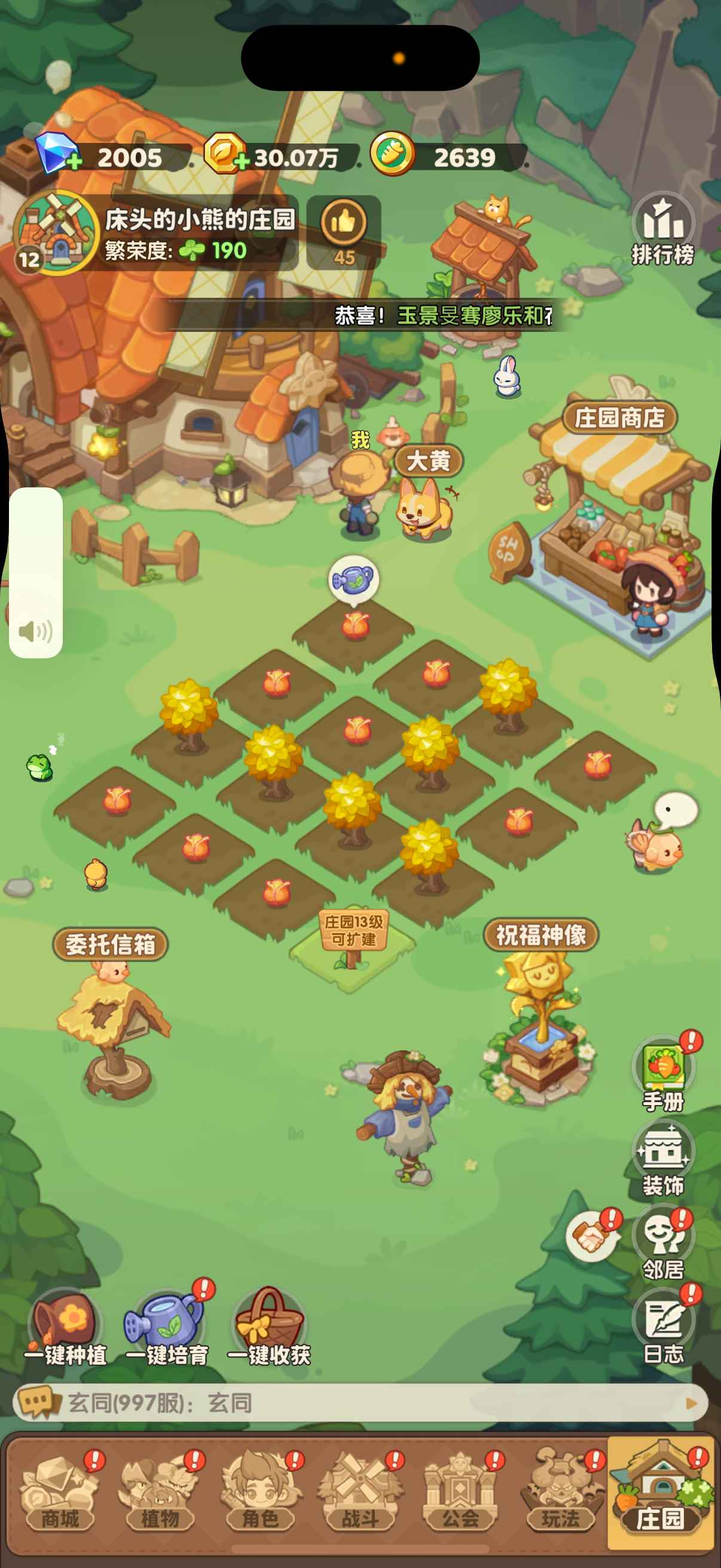Image resolution: width=721 pixels, height=1568 pixels.
Task: Tap 一键培育 to water all
Action: click(x=166, y=1328)
